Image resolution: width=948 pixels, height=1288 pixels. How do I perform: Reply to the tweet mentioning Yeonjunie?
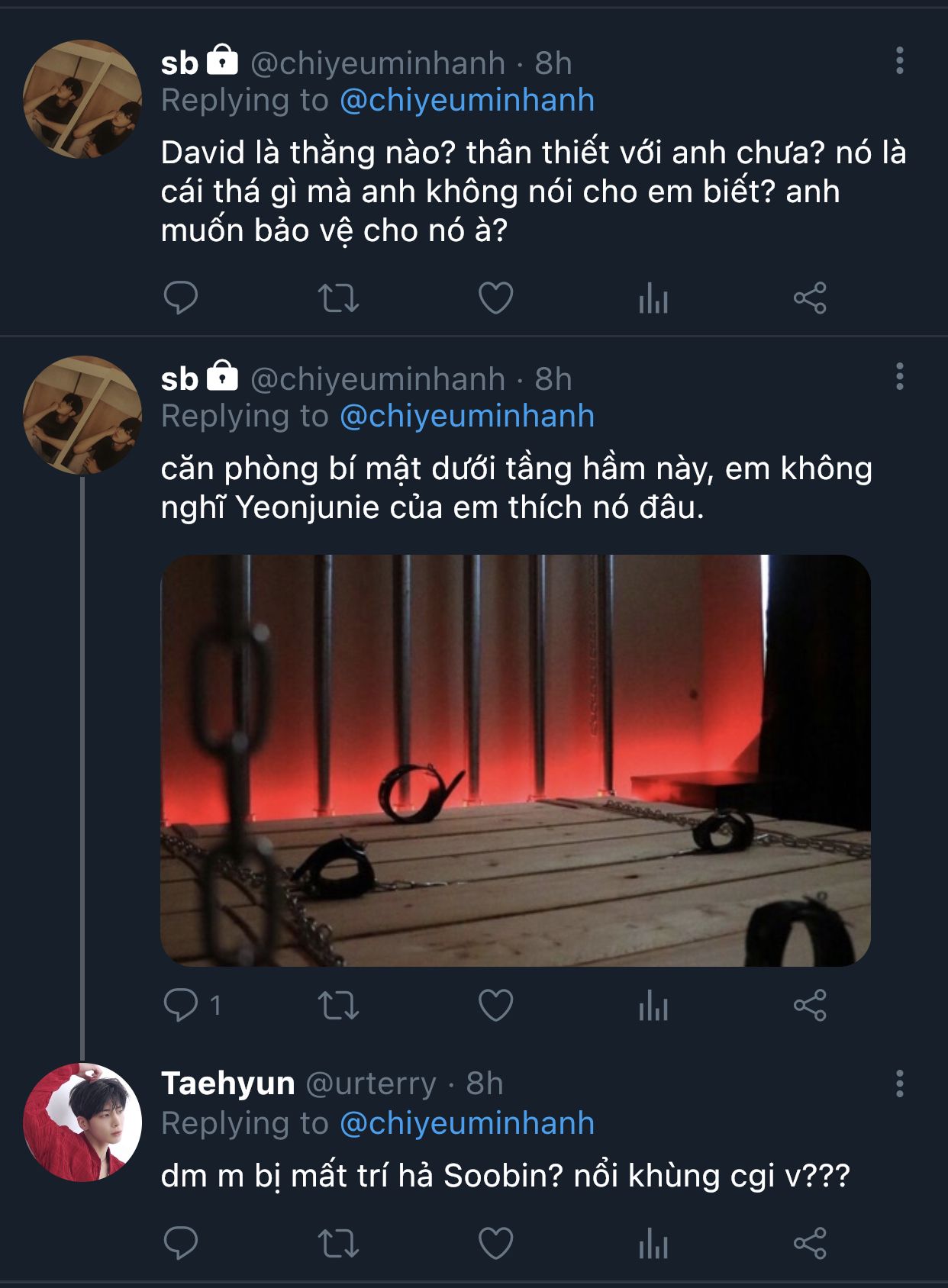(x=181, y=1005)
